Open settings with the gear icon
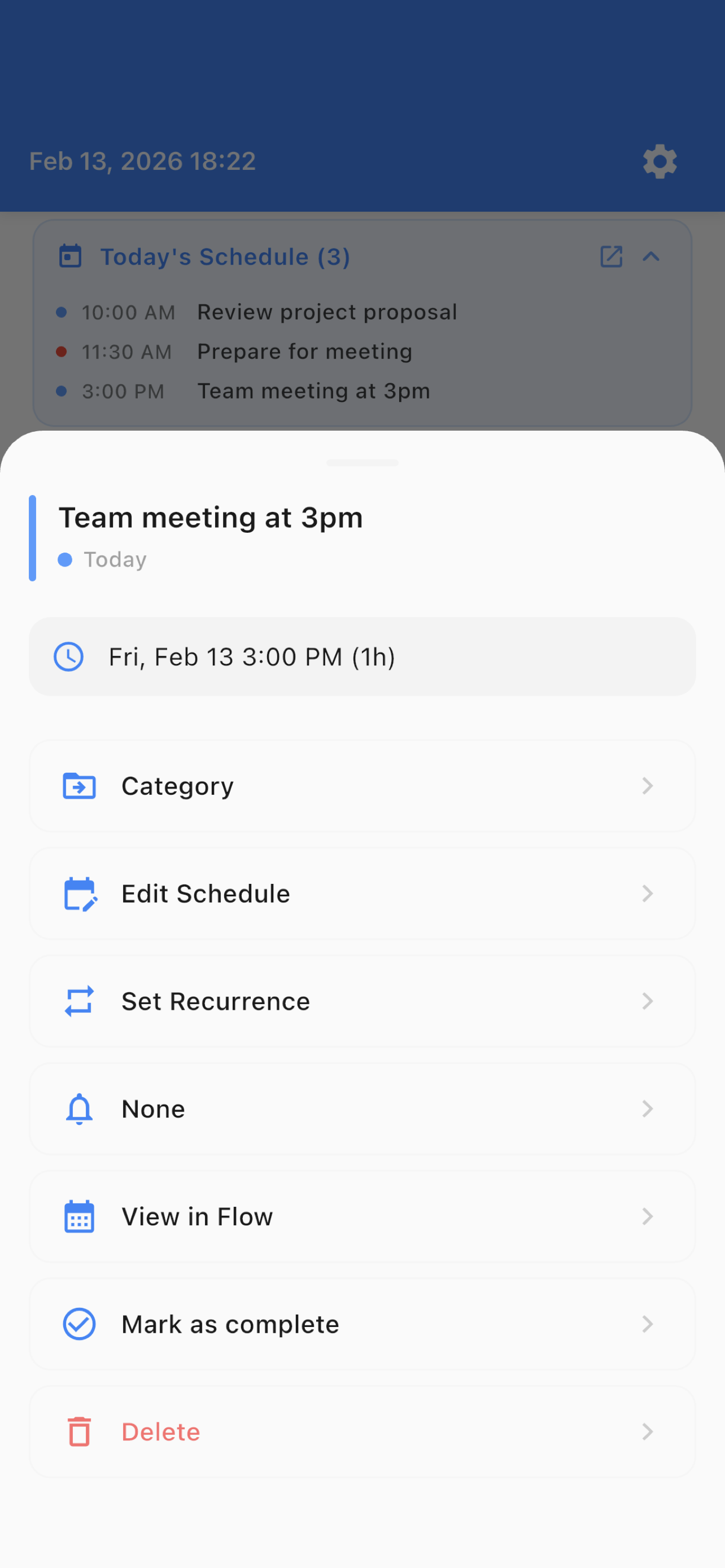The height and width of the screenshot is (1568, 725). [660, 161]
